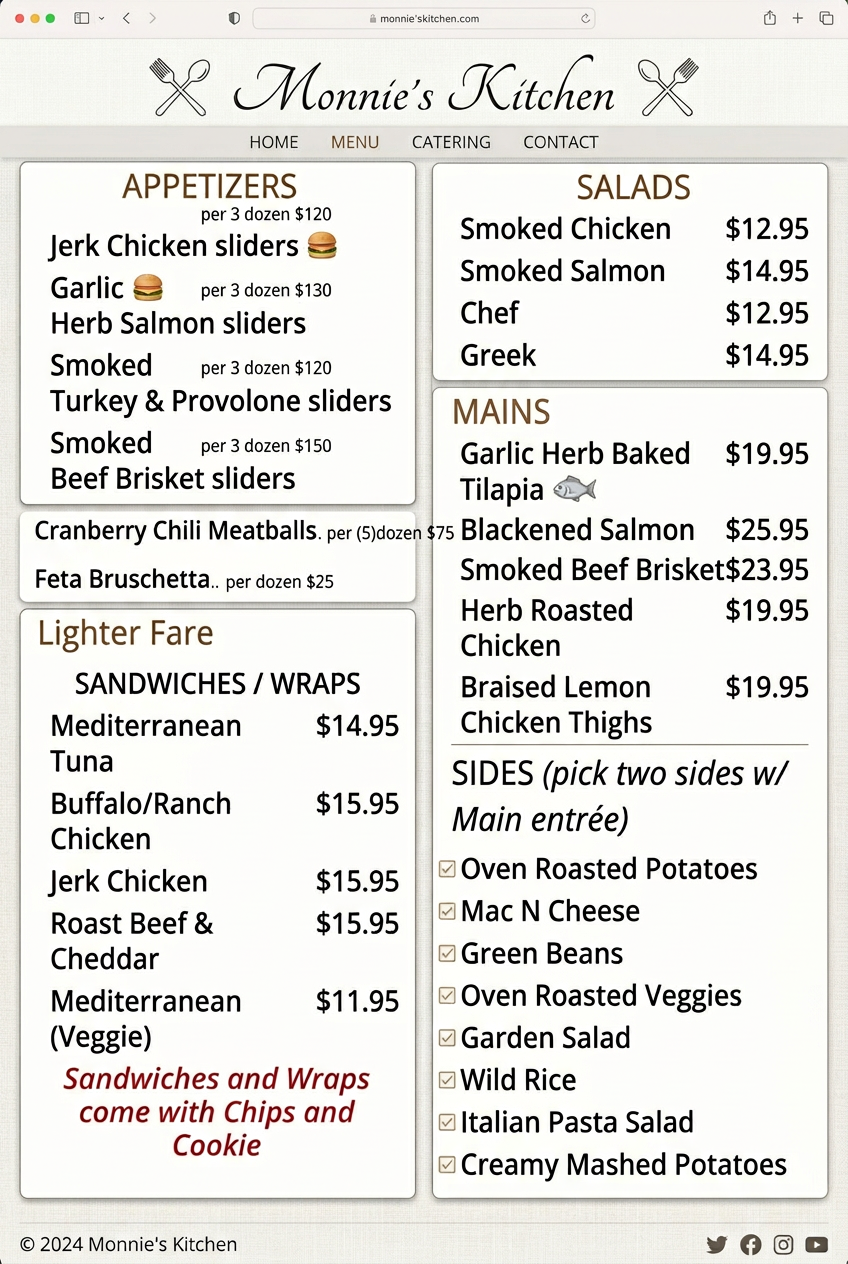
Task: Toggle the browser sidebar
Action: 82,18
